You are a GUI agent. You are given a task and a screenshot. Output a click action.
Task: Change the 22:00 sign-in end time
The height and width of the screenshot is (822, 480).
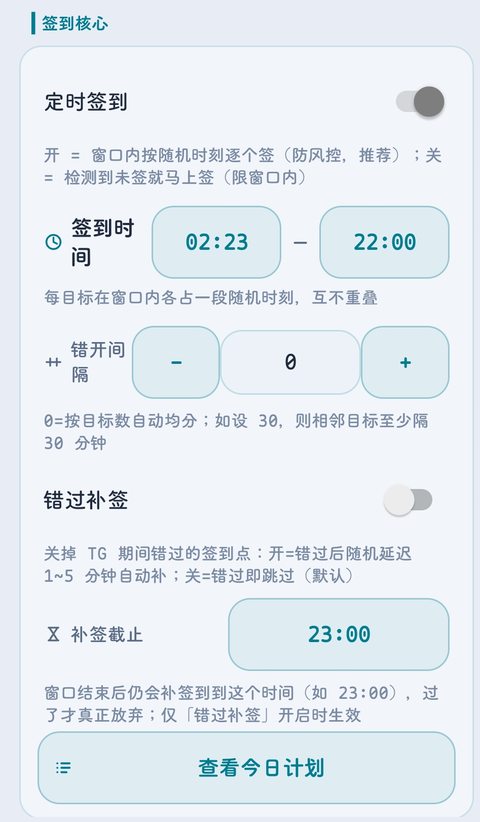click(385, 242)
